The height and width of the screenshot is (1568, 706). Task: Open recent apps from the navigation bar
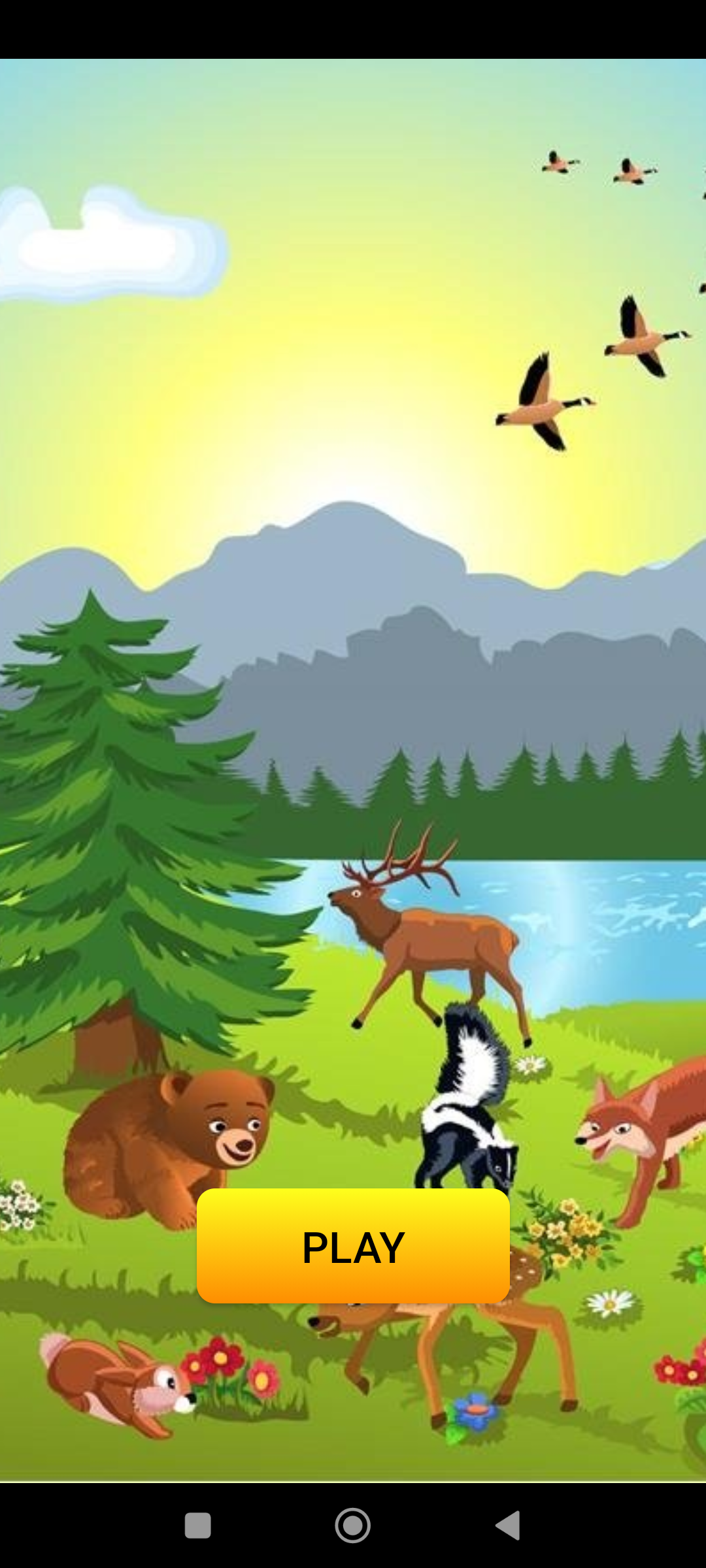[x=197, y=1526]
